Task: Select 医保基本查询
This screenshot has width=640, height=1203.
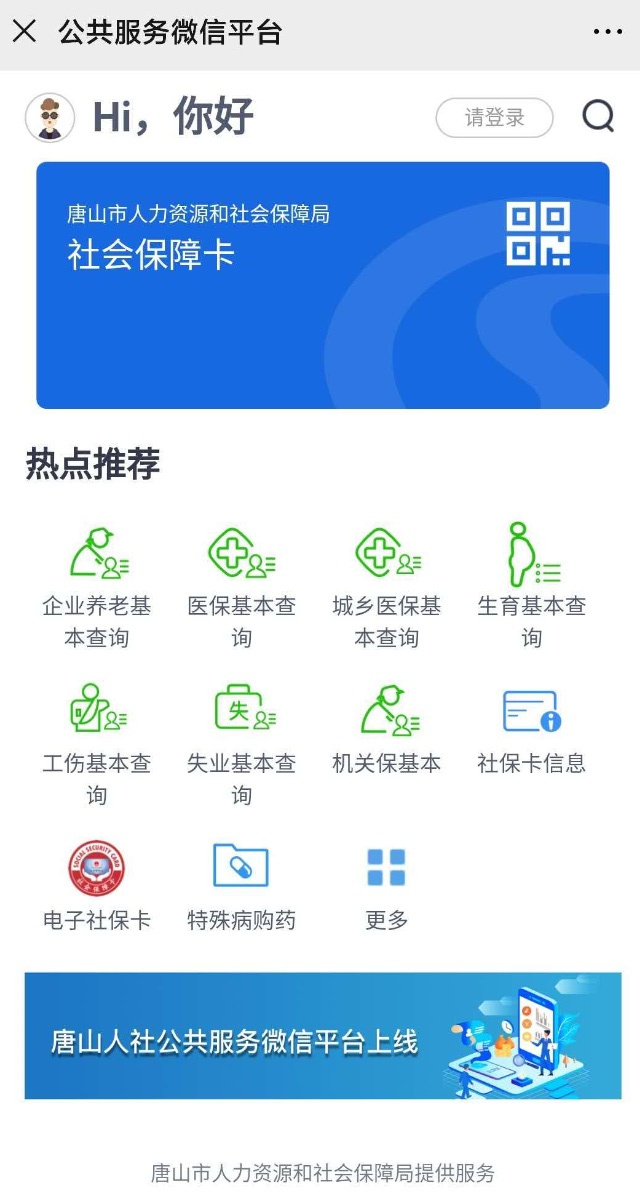Action: click(242, 586)
